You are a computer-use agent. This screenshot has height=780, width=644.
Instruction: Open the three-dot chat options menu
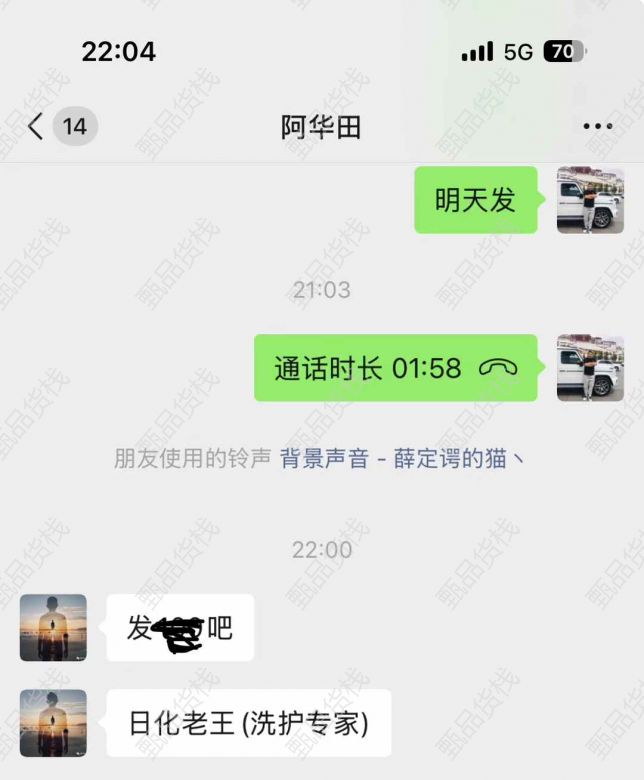click(597, 127)
